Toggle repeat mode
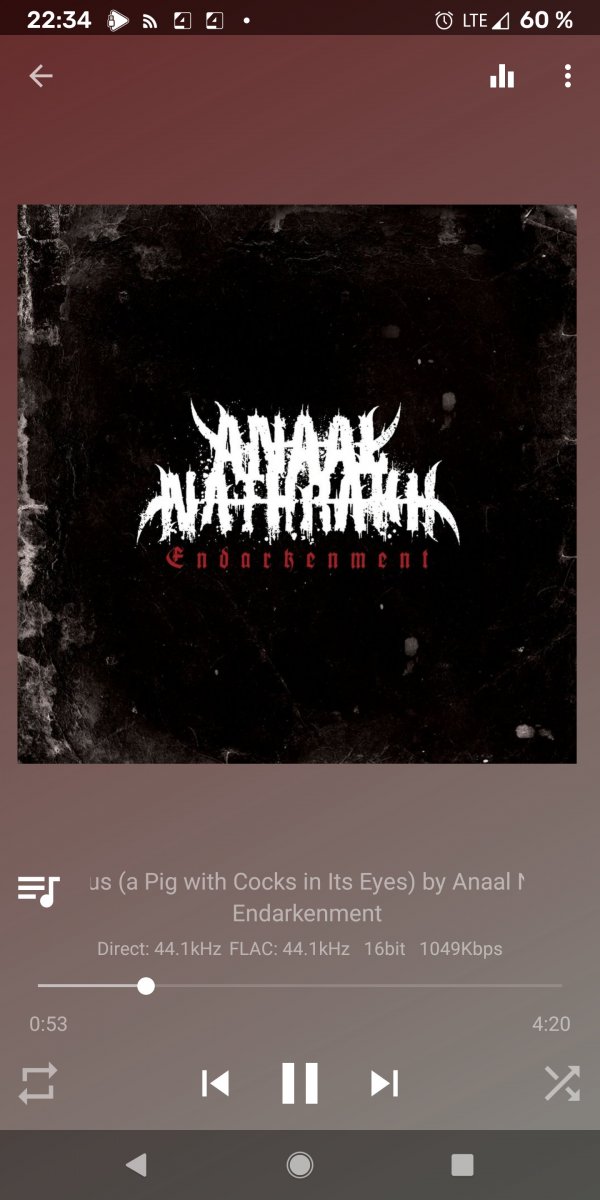The height and width of the screenshot is (1200, 600). (x=38, y=1083)
